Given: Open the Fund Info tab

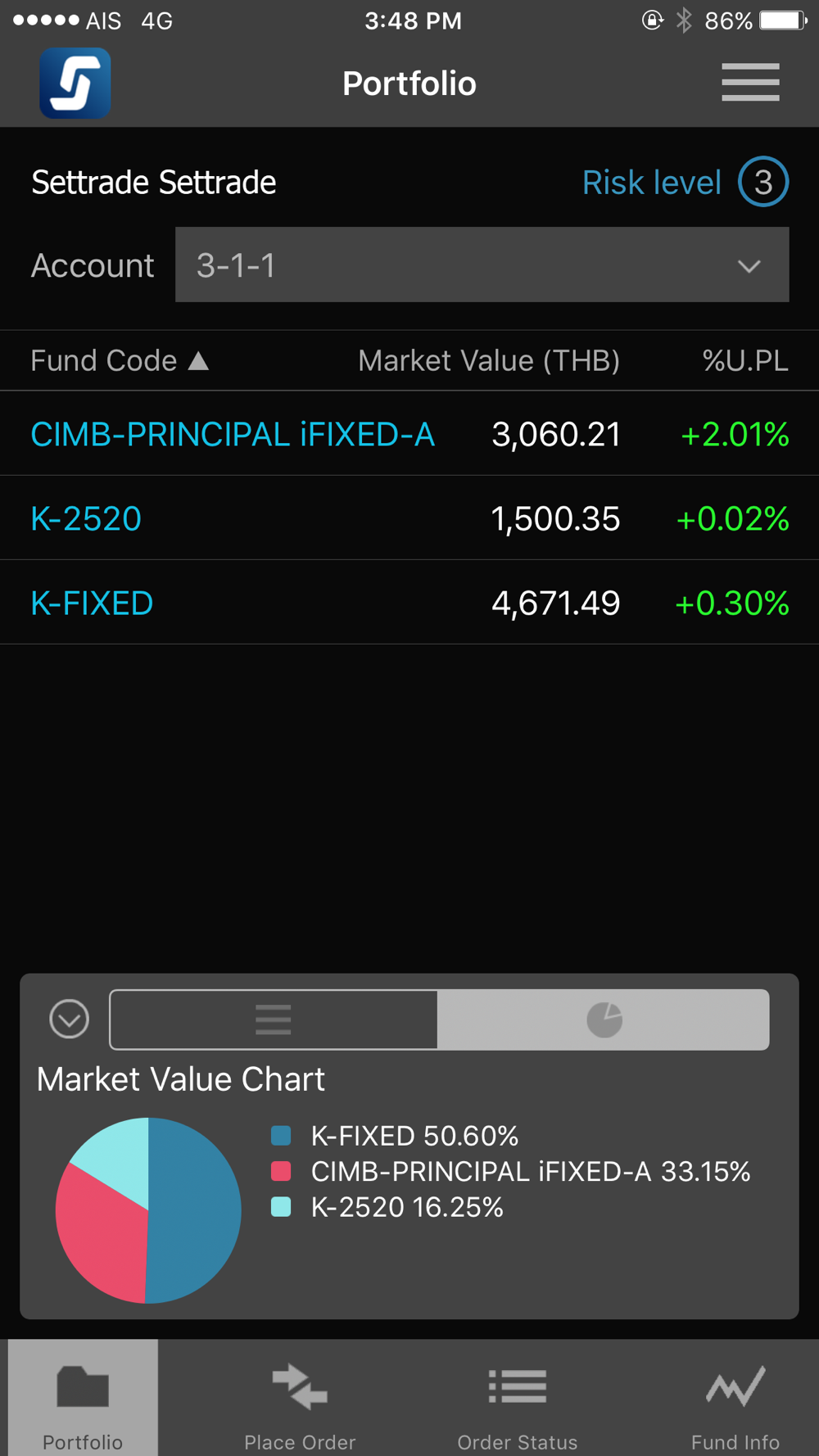Looking at the screenshot, I should coord(735,1399).
